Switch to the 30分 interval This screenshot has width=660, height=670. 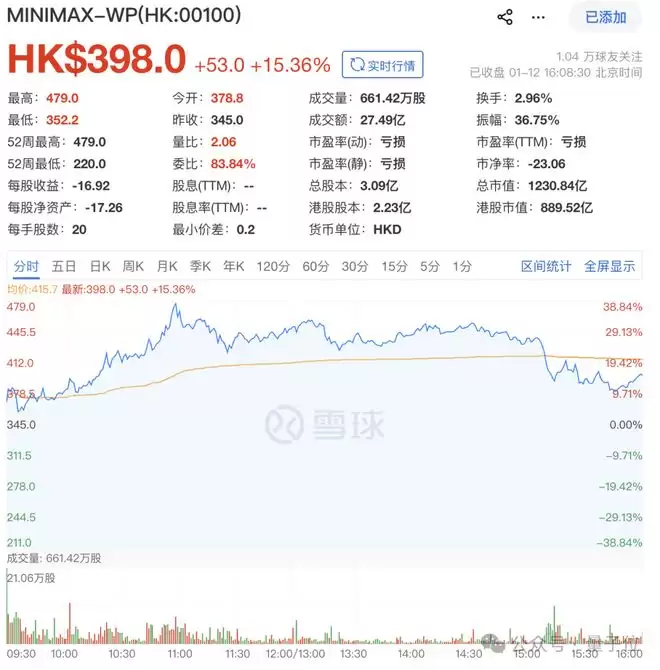coord(354,266)
